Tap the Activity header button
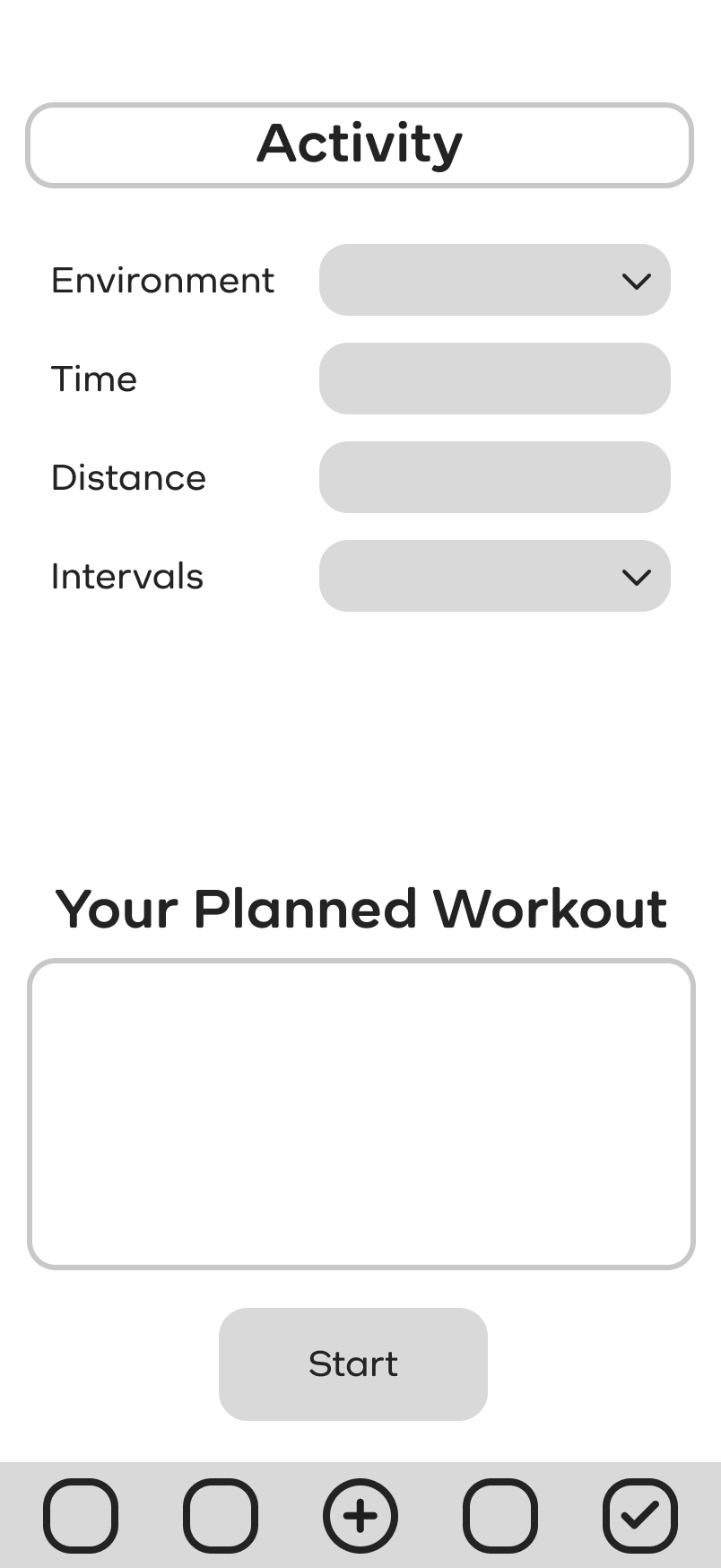 point(360,144)
